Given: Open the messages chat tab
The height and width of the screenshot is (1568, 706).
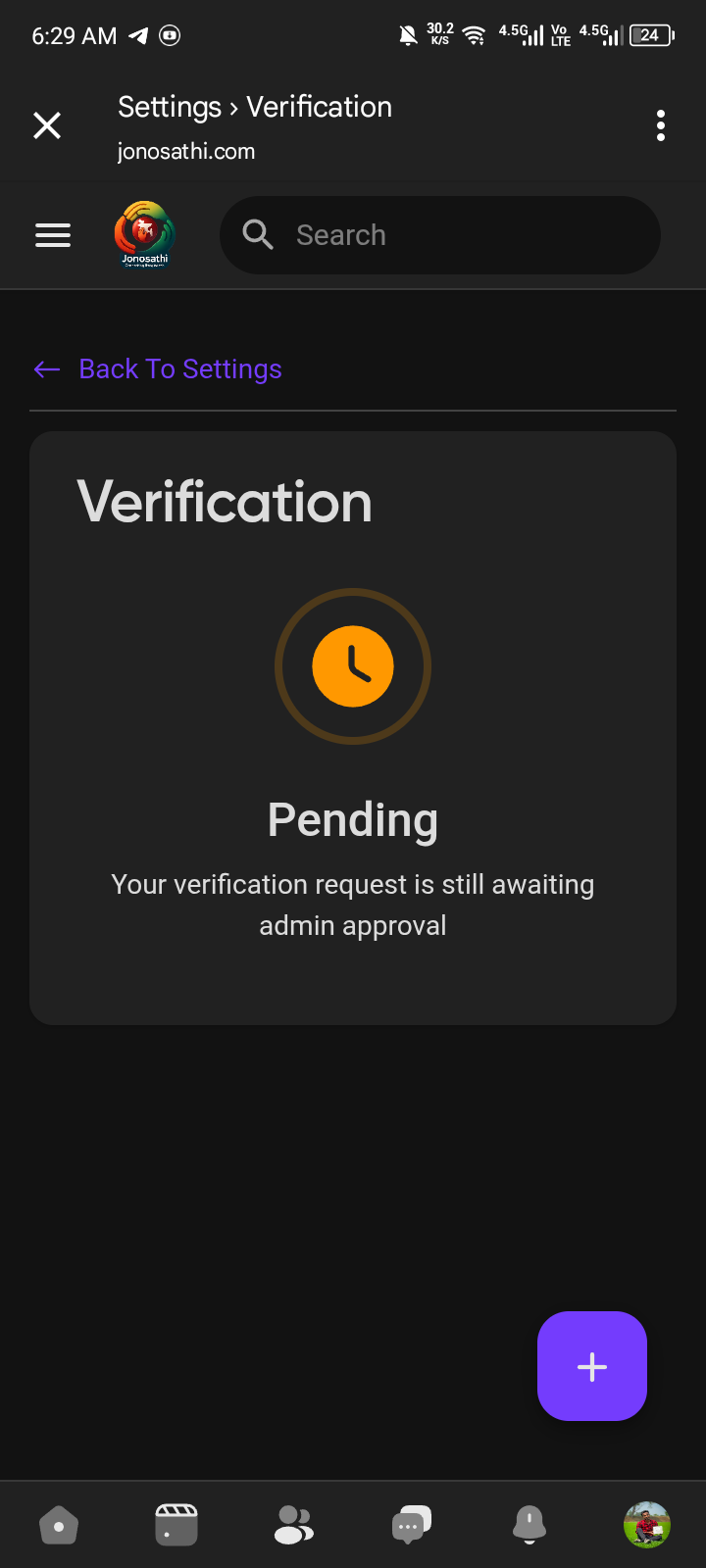Looking at the screenshot, I should pyautogui.click(x=412, y=1526).
